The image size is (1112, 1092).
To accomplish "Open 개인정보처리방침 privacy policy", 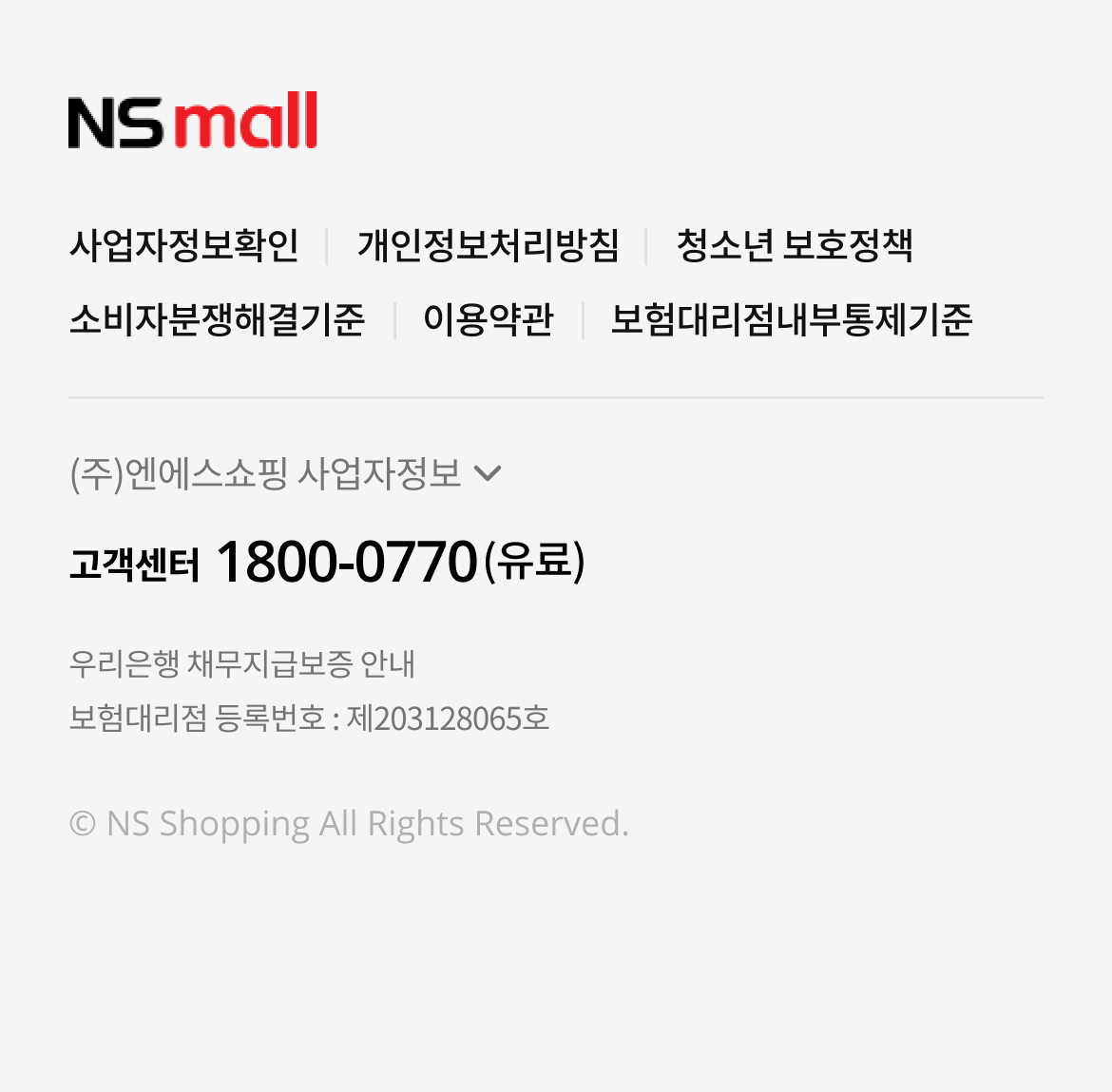I will [488, 246].
